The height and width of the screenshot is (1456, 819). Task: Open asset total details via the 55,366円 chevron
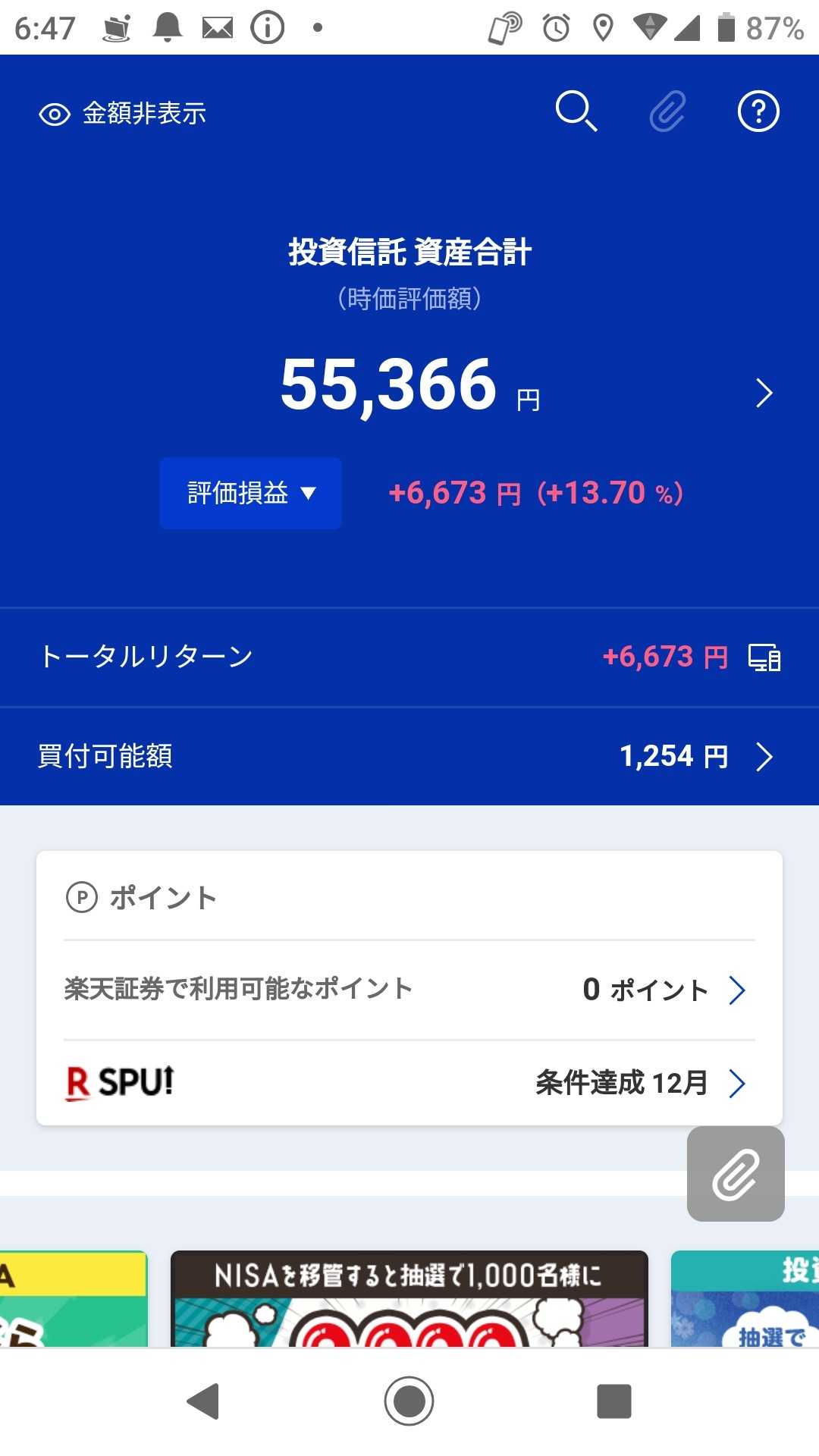[763, 393]
